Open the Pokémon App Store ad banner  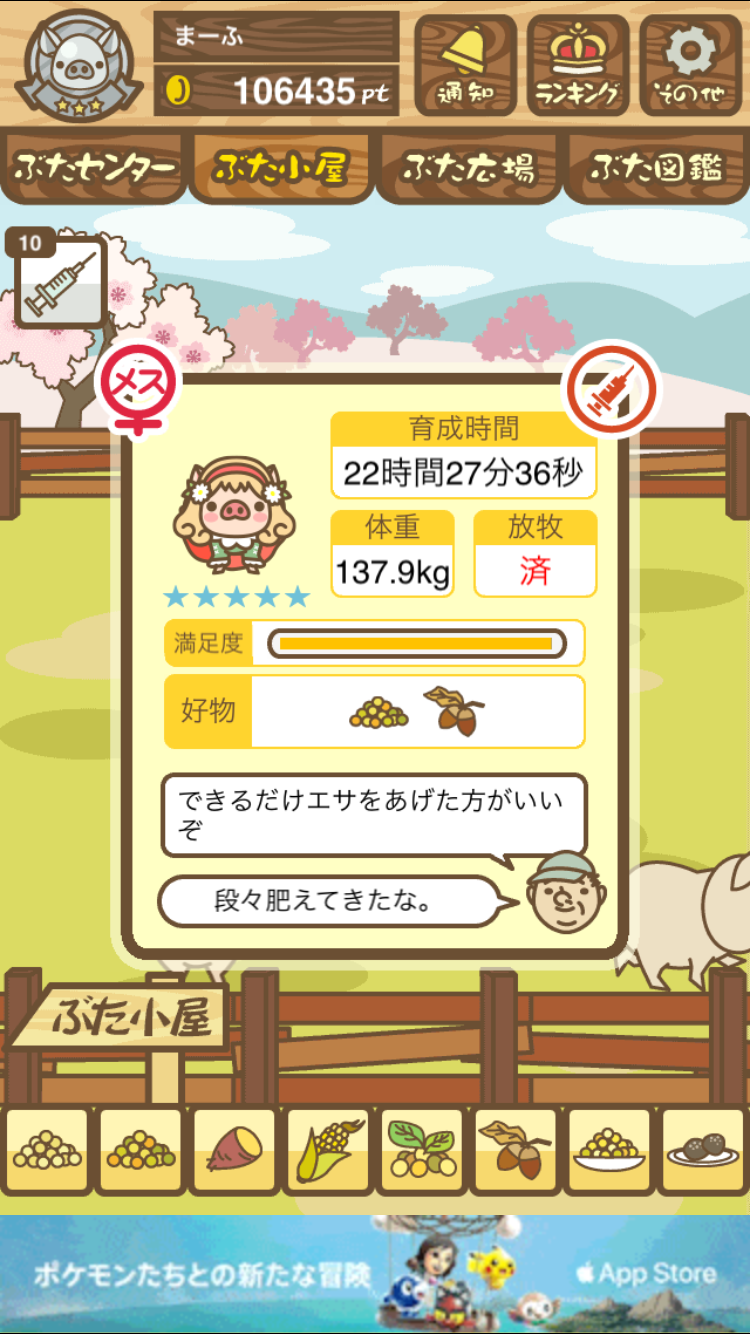pos(375,1272)
